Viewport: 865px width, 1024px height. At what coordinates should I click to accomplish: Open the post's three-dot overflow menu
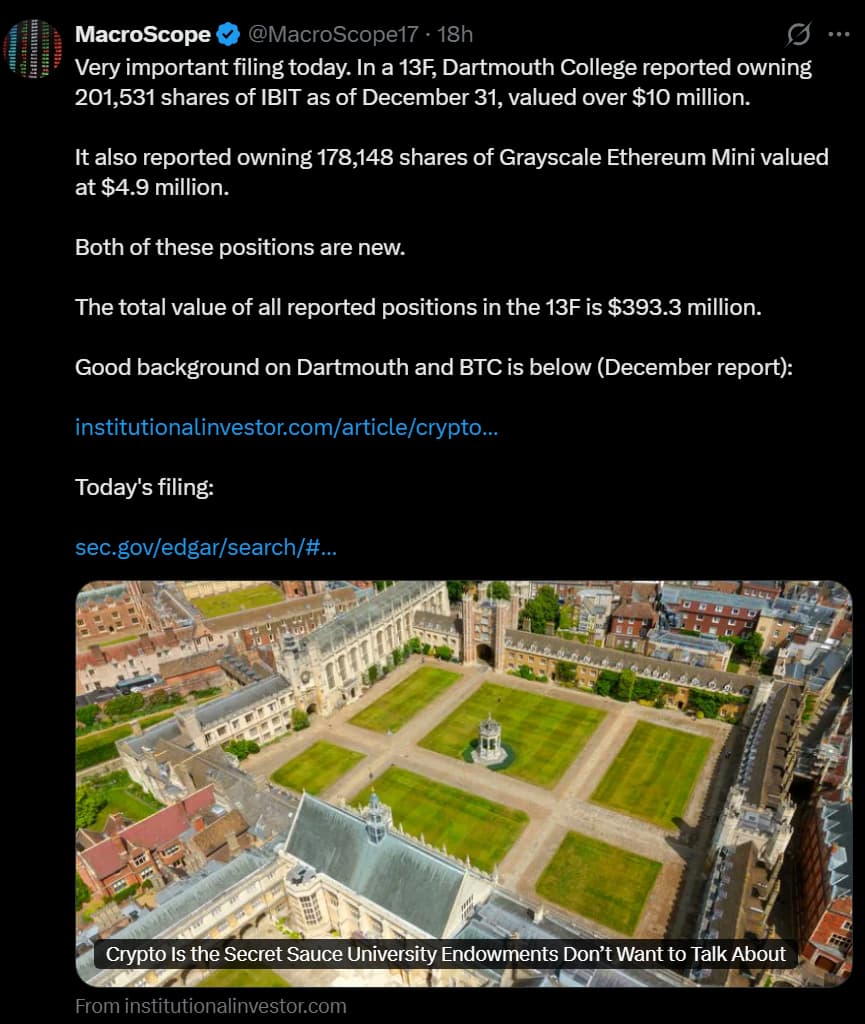coord(838,34)
